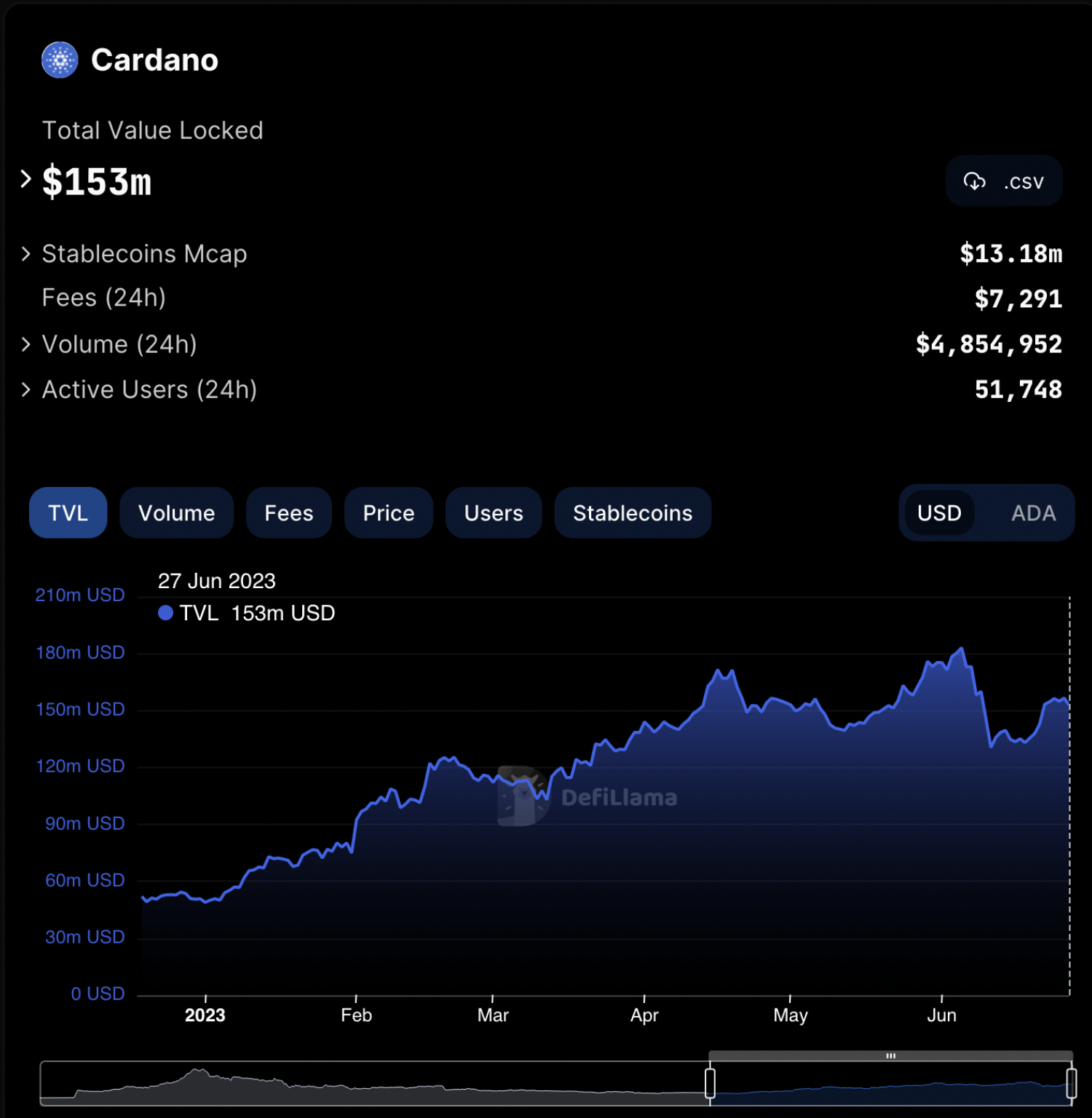
Task: Click the blue TVL legend dot
Action: [165, 613]
